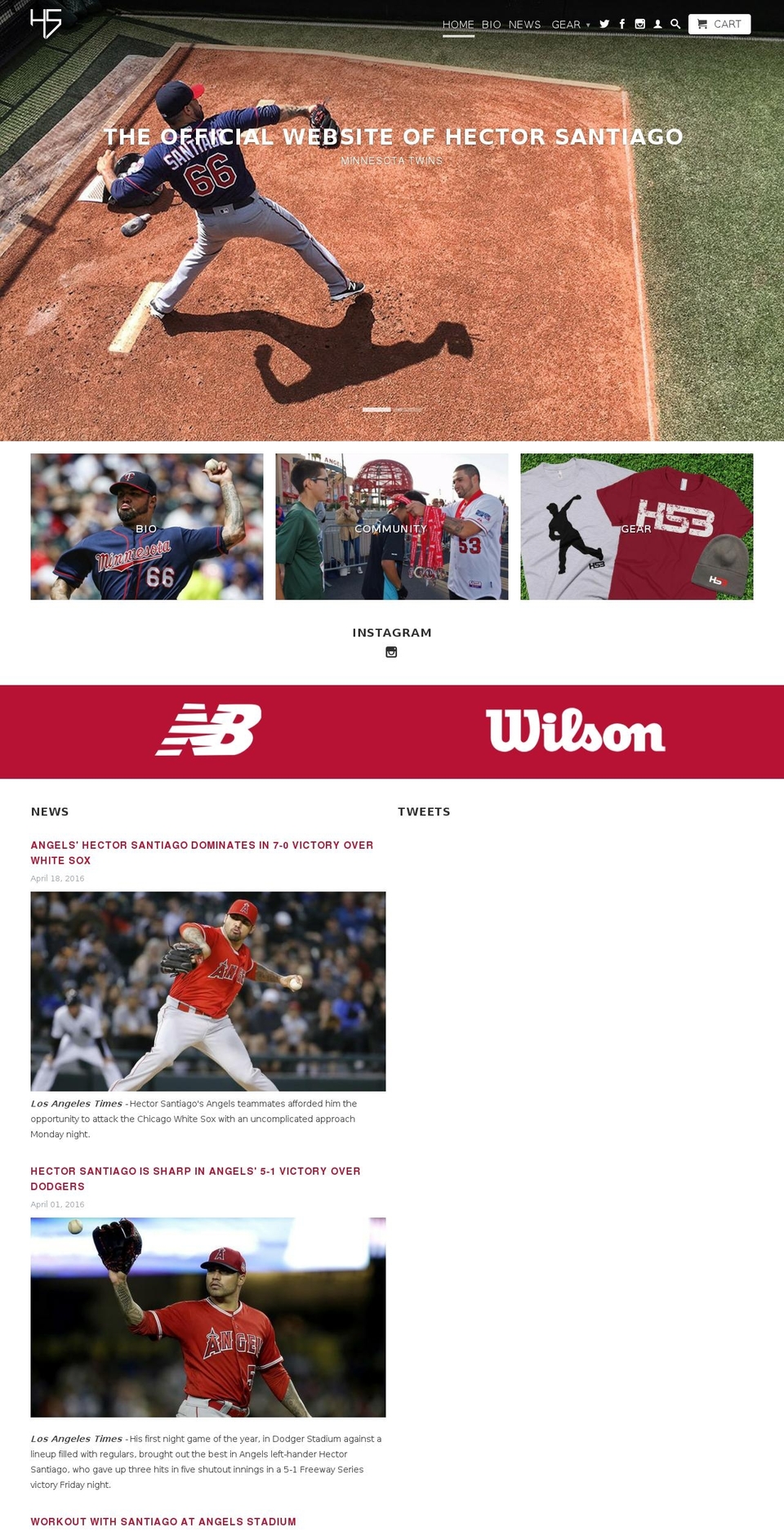Open the Facebook page icon

coord(621,24)
